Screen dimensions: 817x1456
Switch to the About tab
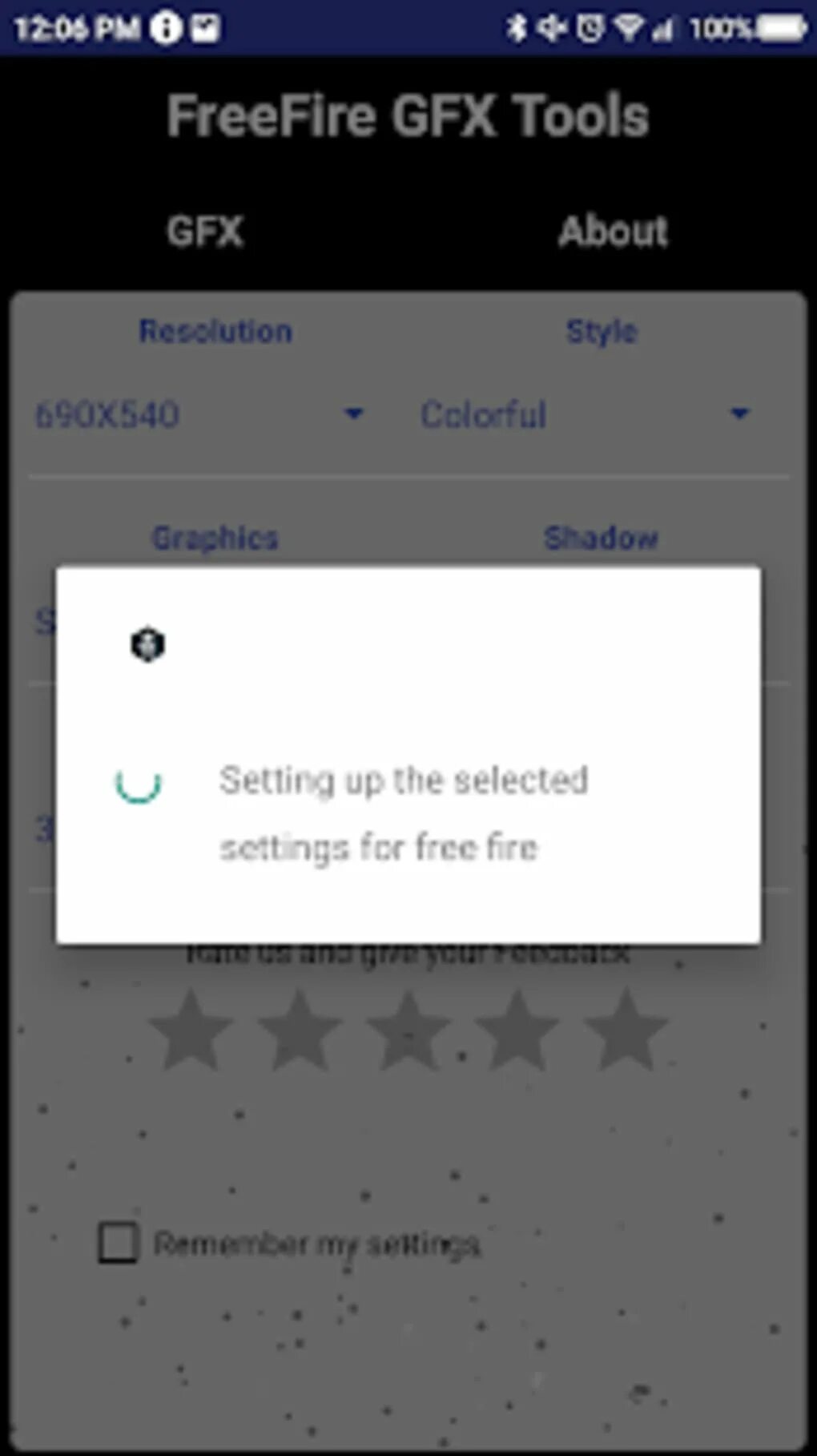click(613, 232)
